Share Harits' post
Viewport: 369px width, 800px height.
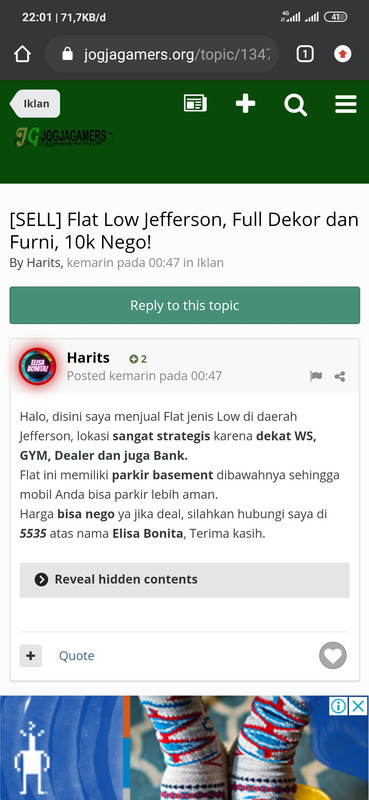[340, 377]
